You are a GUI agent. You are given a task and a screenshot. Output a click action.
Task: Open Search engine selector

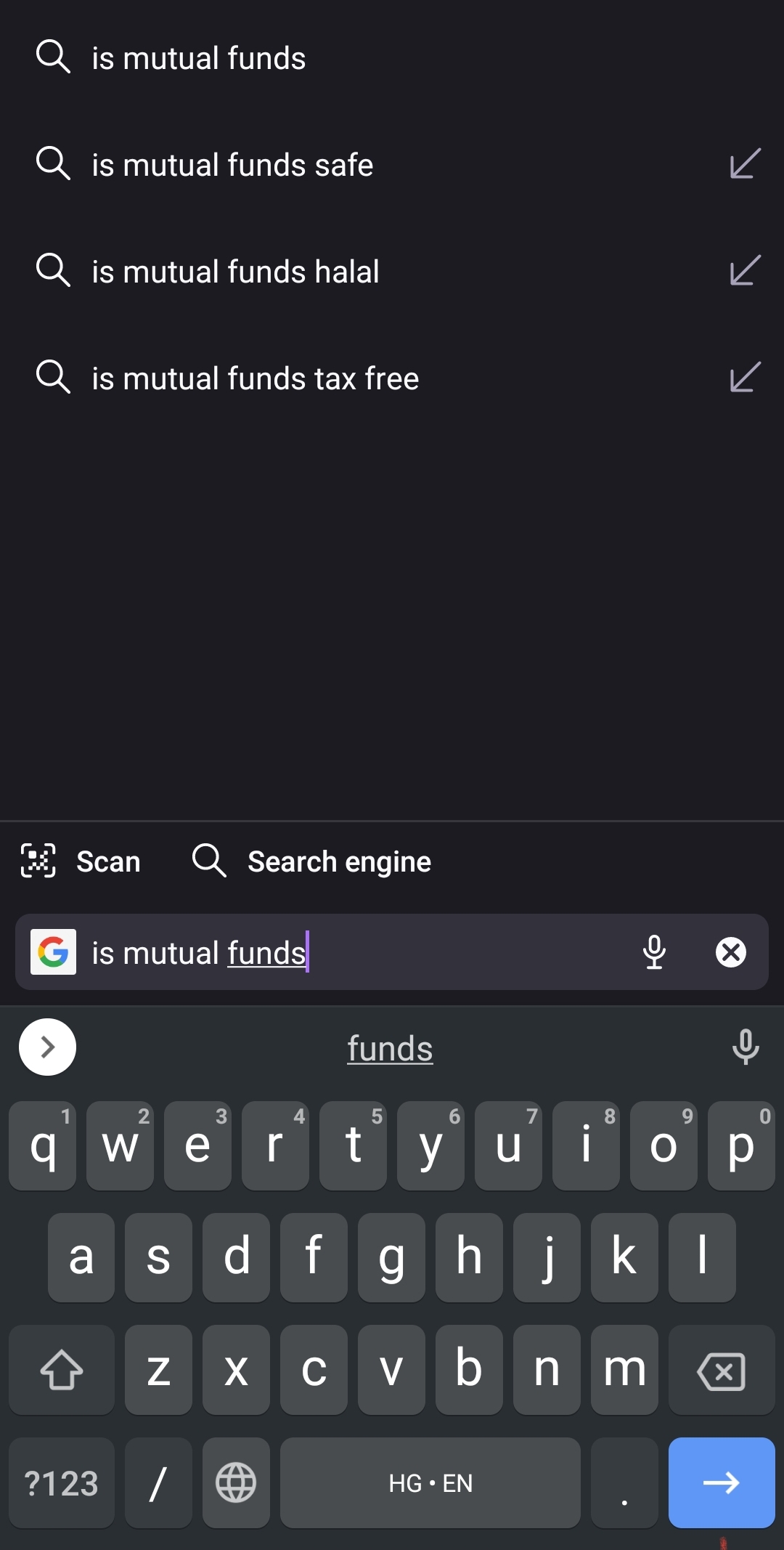coord(312,861)
